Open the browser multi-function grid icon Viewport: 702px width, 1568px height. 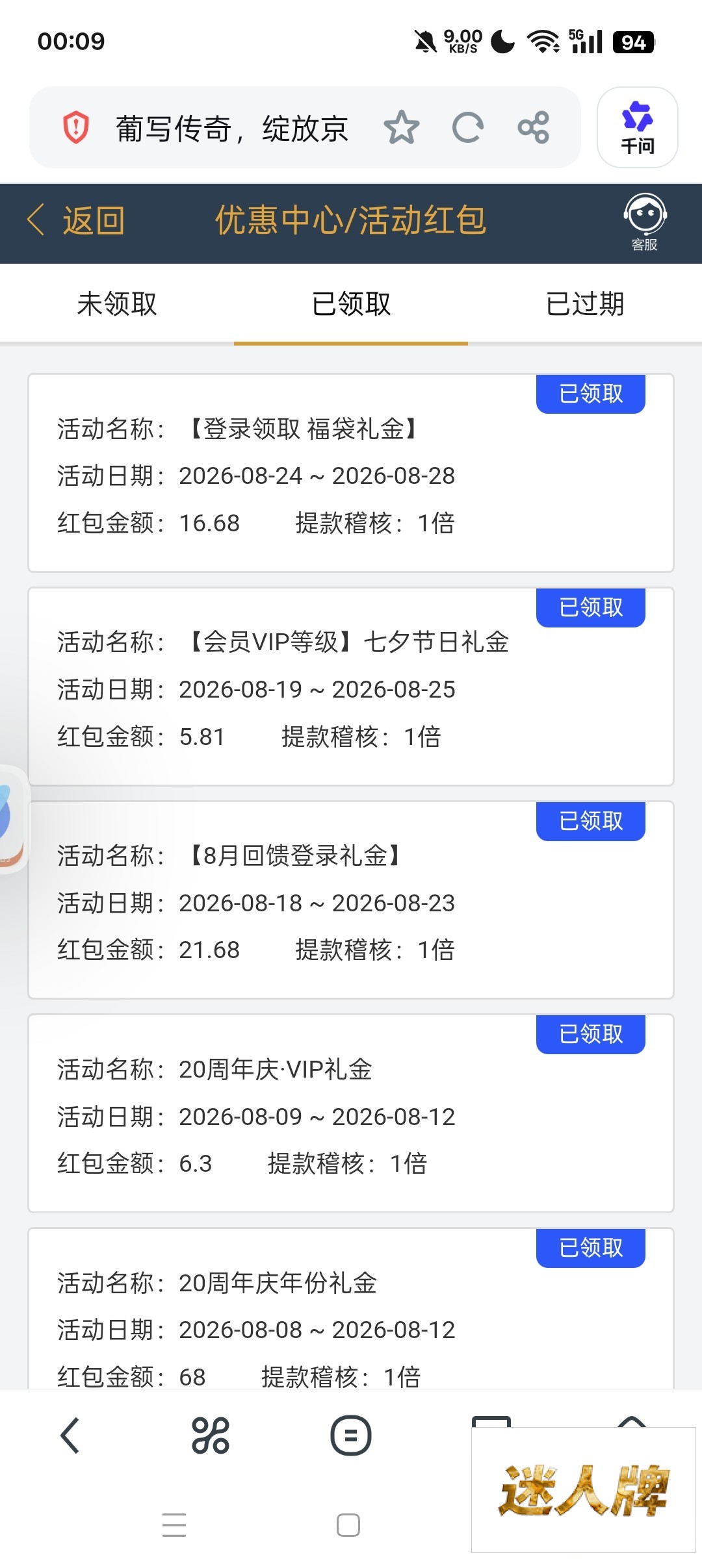point(211,1435)
